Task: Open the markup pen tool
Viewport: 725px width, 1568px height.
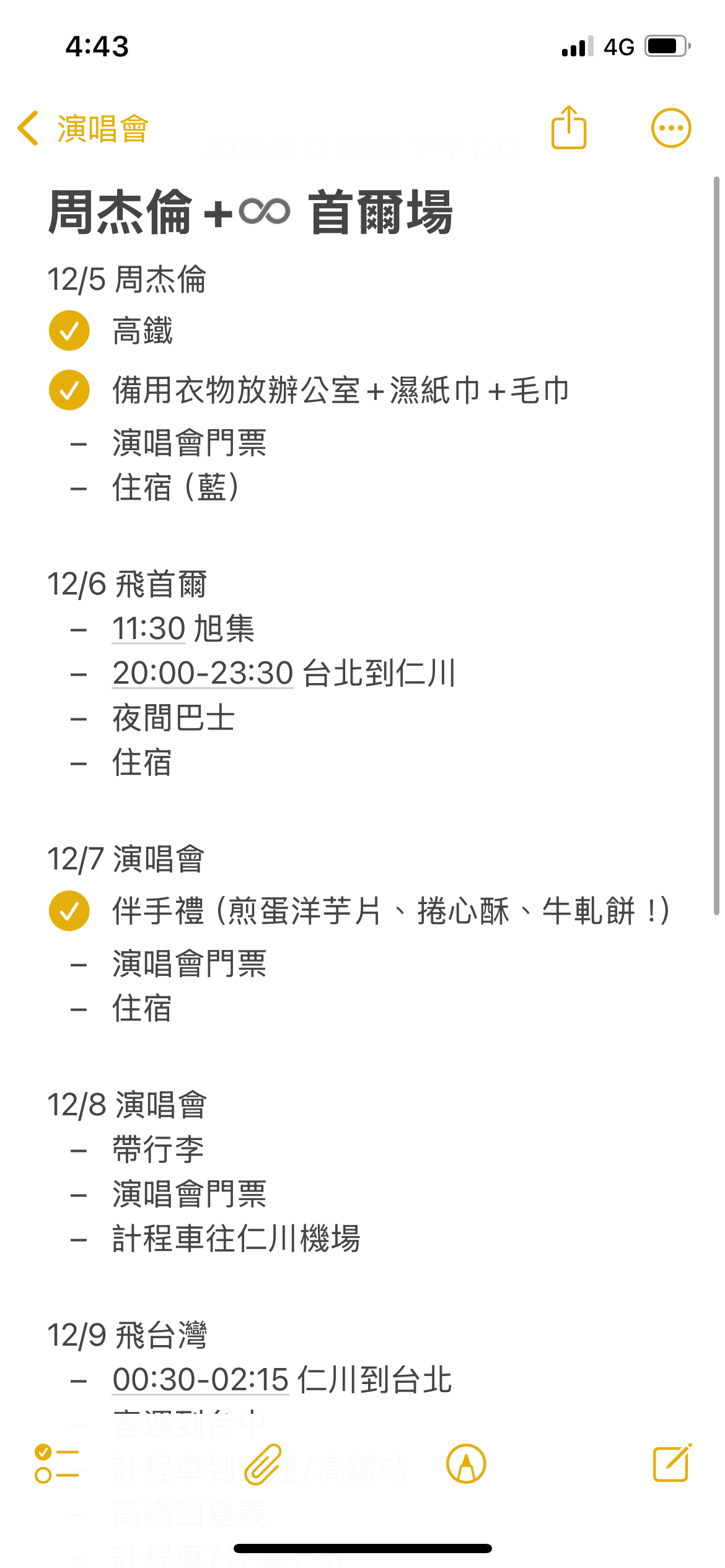Action: coord(466,1464)
